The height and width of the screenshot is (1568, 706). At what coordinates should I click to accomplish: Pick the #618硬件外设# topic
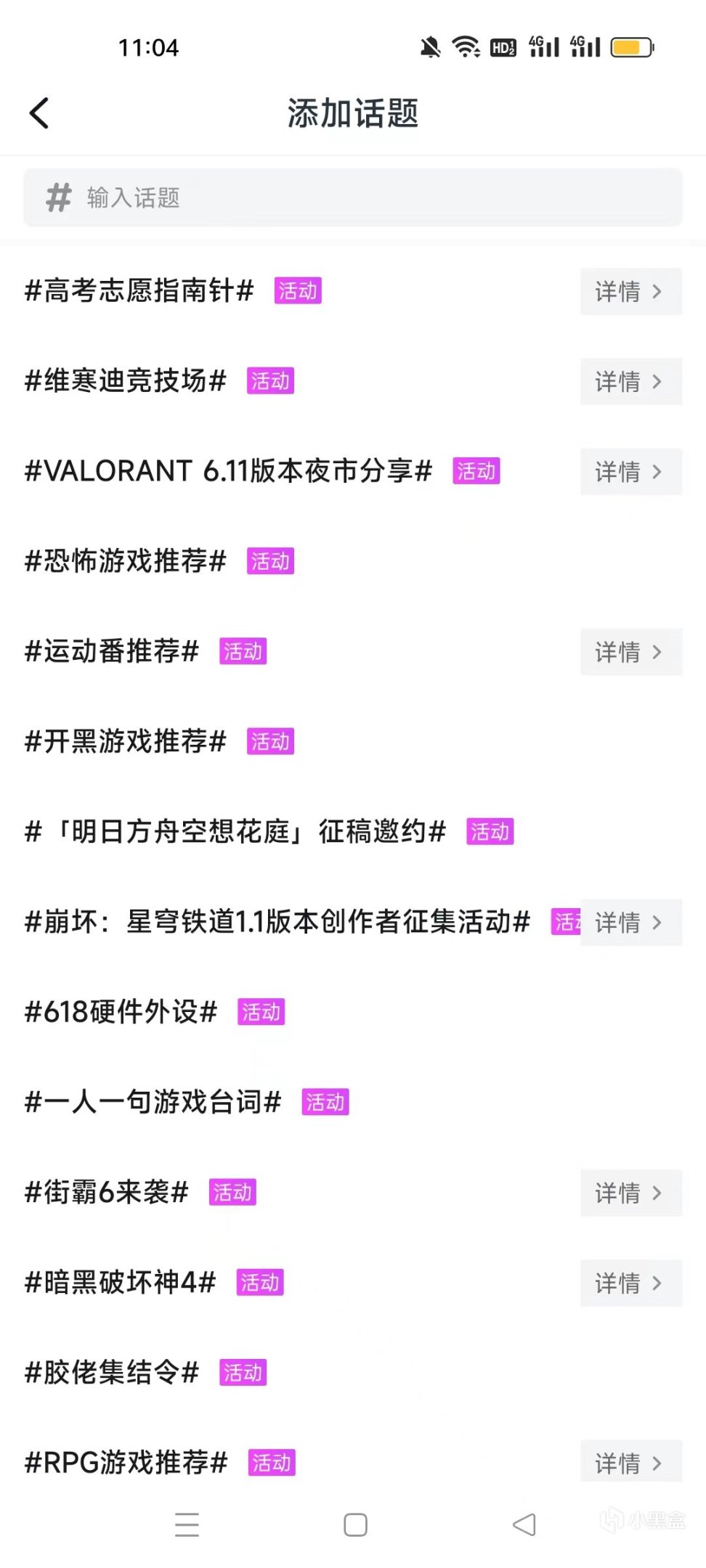pyautogui.click(x=121, y=1012)
